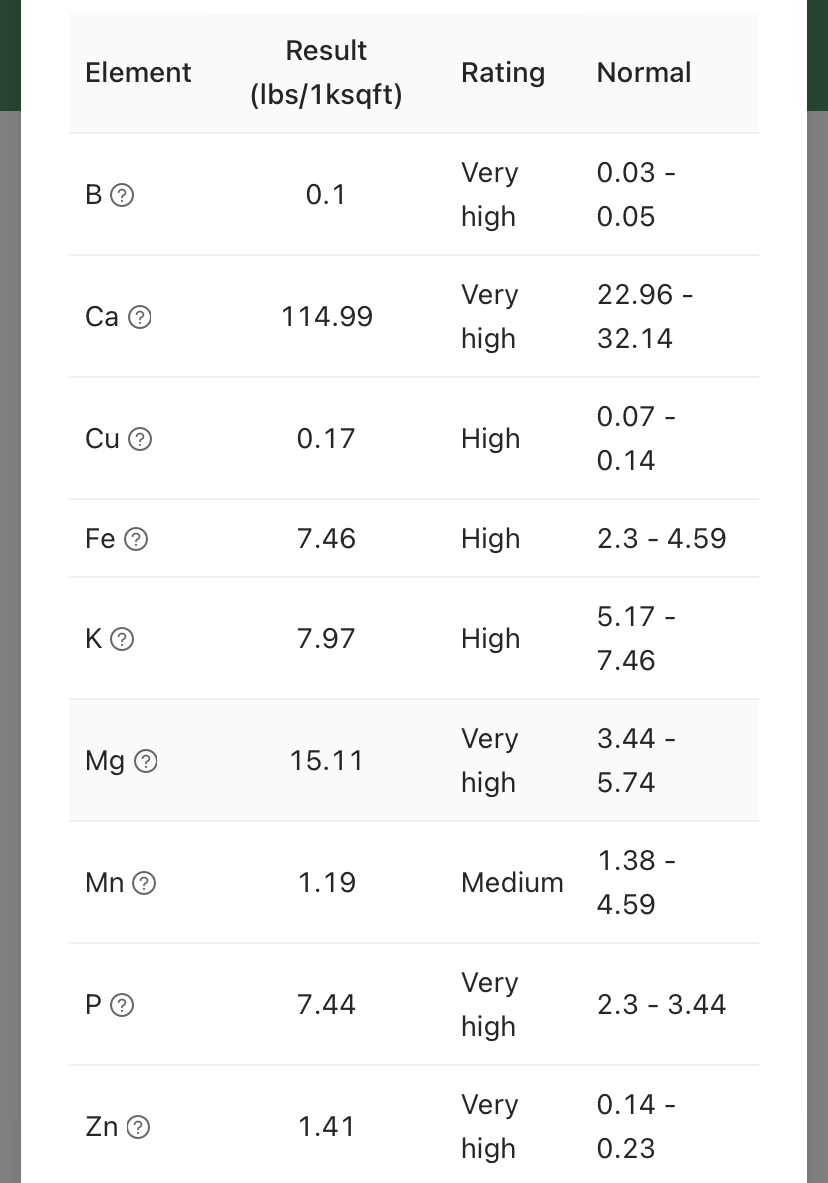Open the question mark beside Zn
828x1183 pixels.
(x=139, y=1127)
